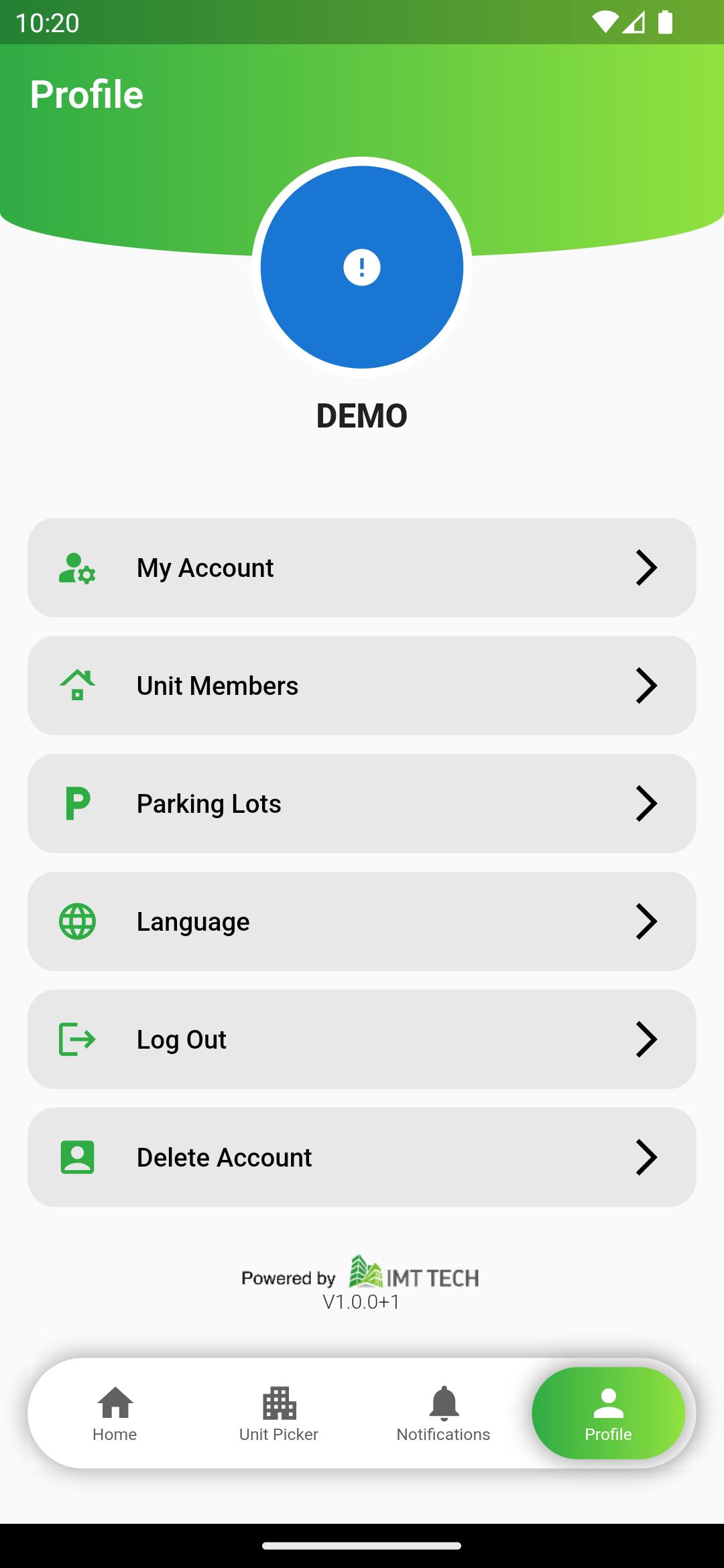Switch to the Home tab
The width and height of the screenshot is (724, 1568).
pyautogui.click(x=115, y=1414)
